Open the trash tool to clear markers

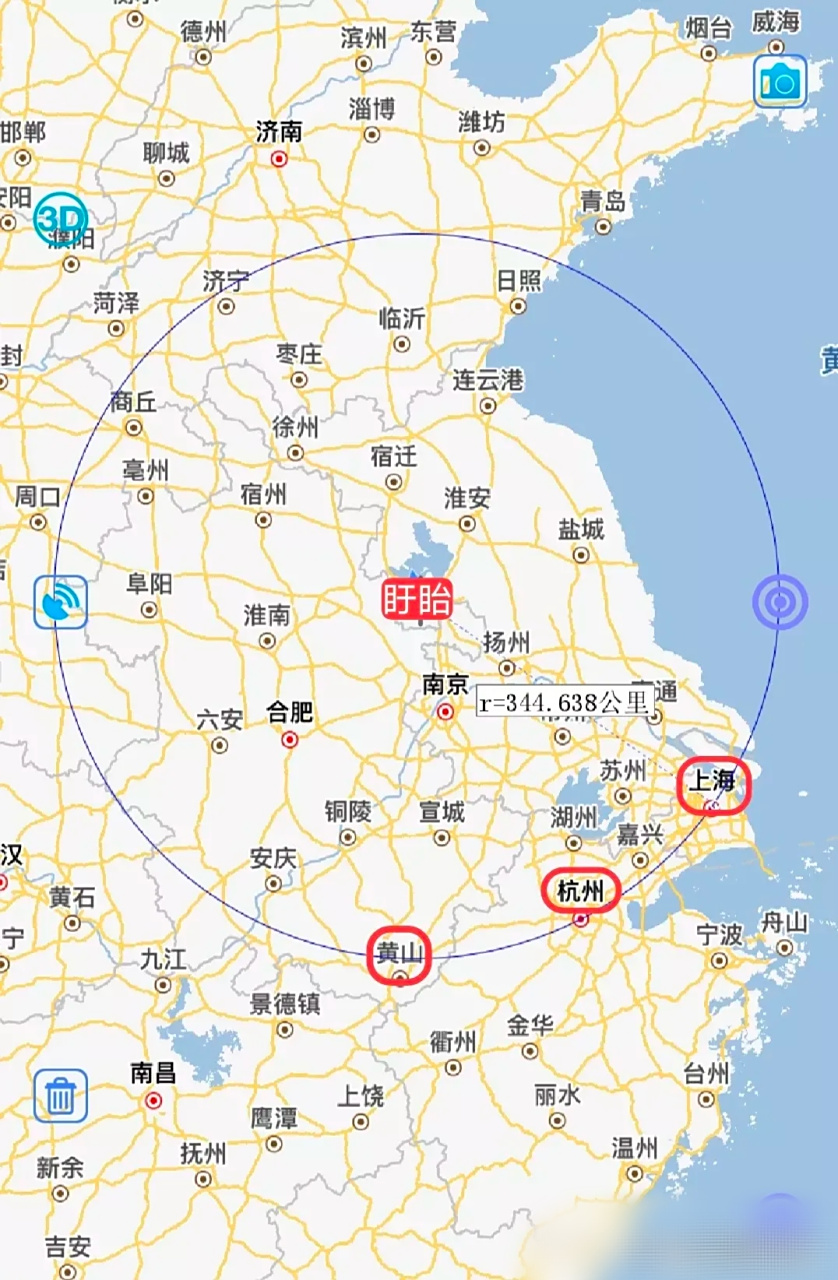(62, 1093)
